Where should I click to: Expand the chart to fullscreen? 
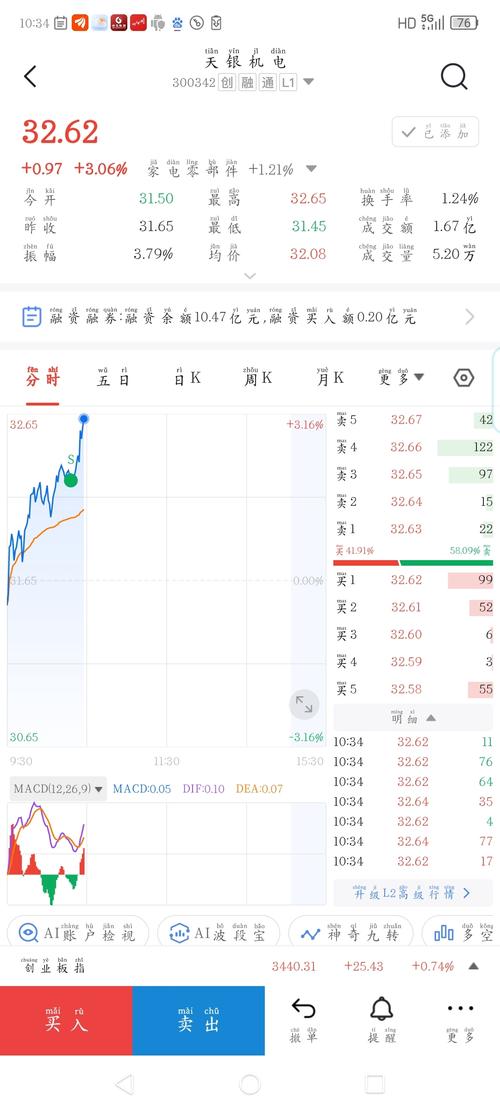tap(305, 704)
